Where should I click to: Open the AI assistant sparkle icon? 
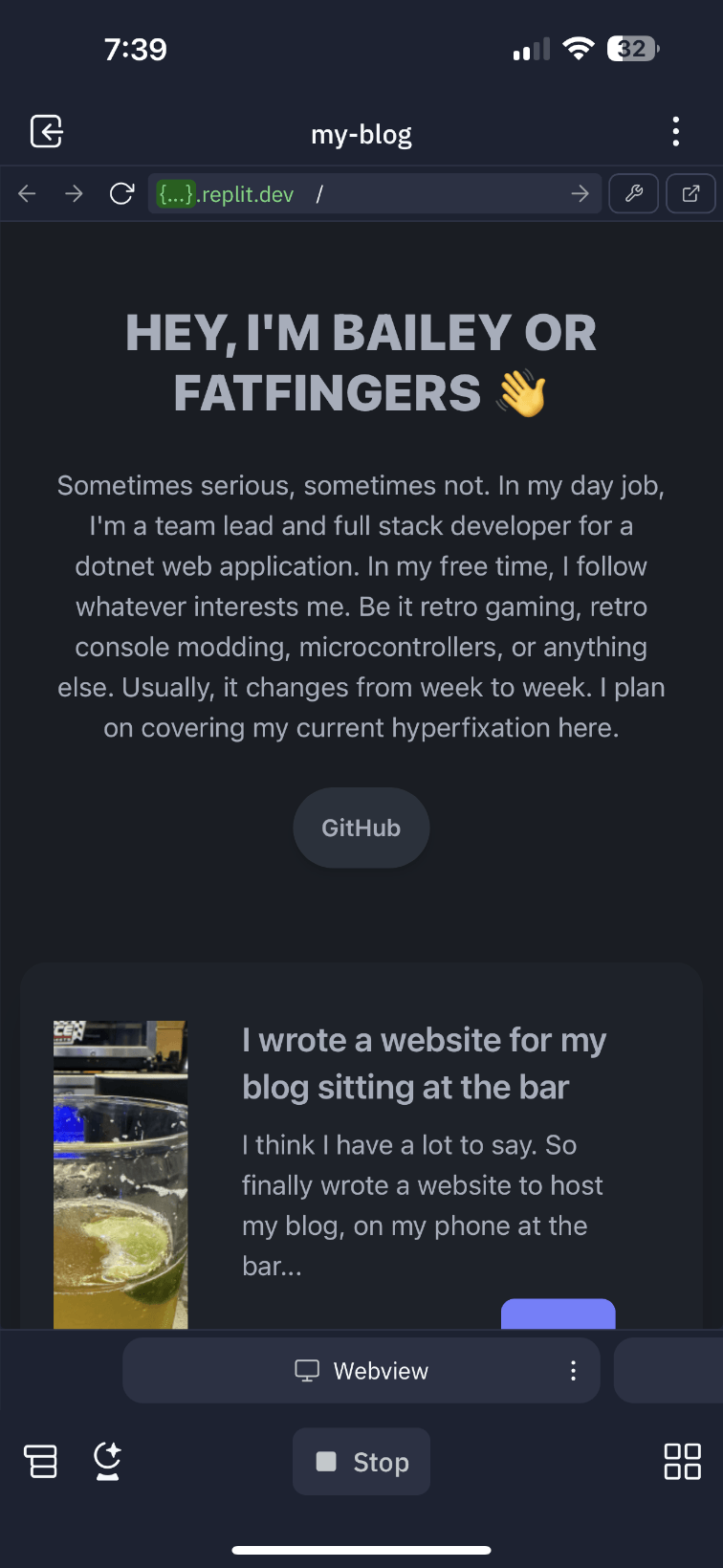[x=107, y=1461]
